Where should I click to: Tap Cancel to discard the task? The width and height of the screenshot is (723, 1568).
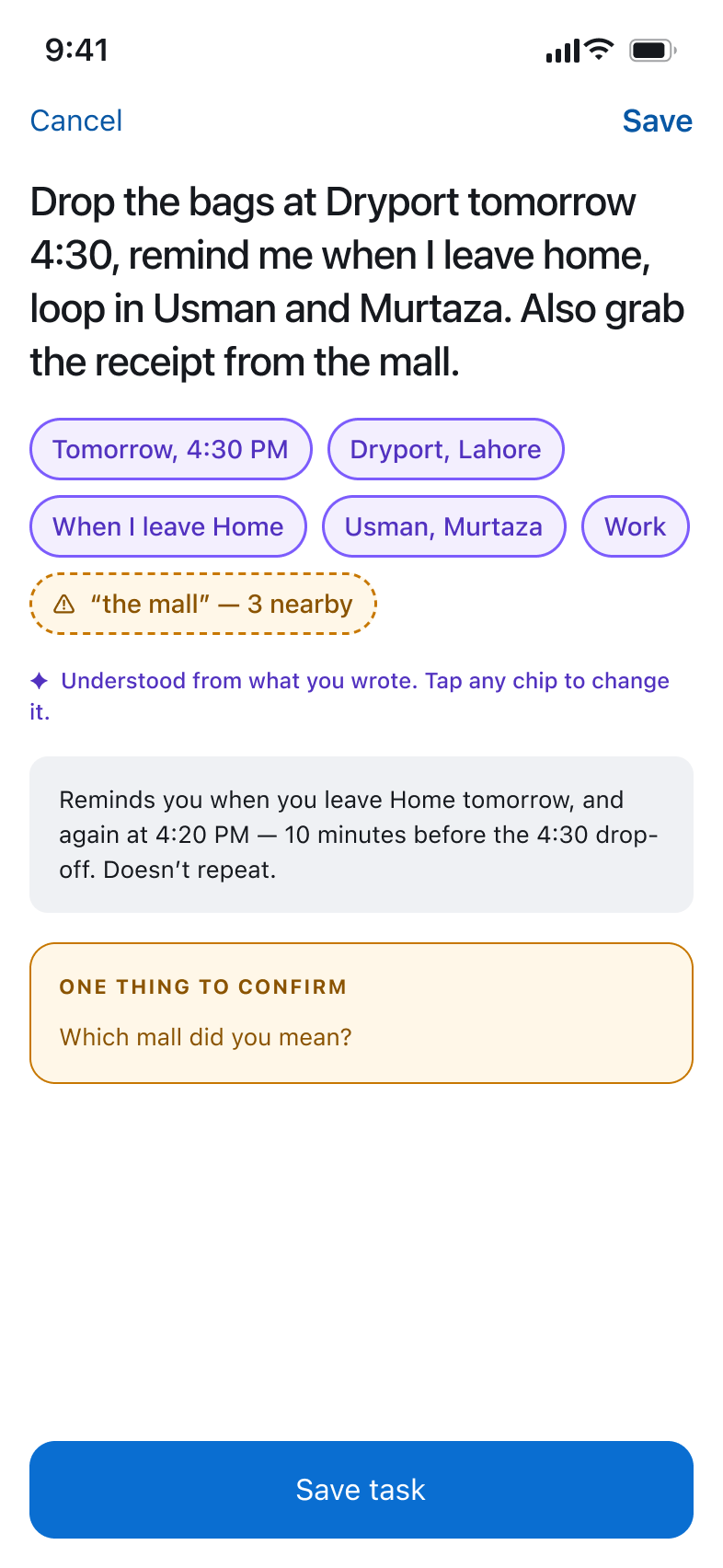[x=76, y=121]
